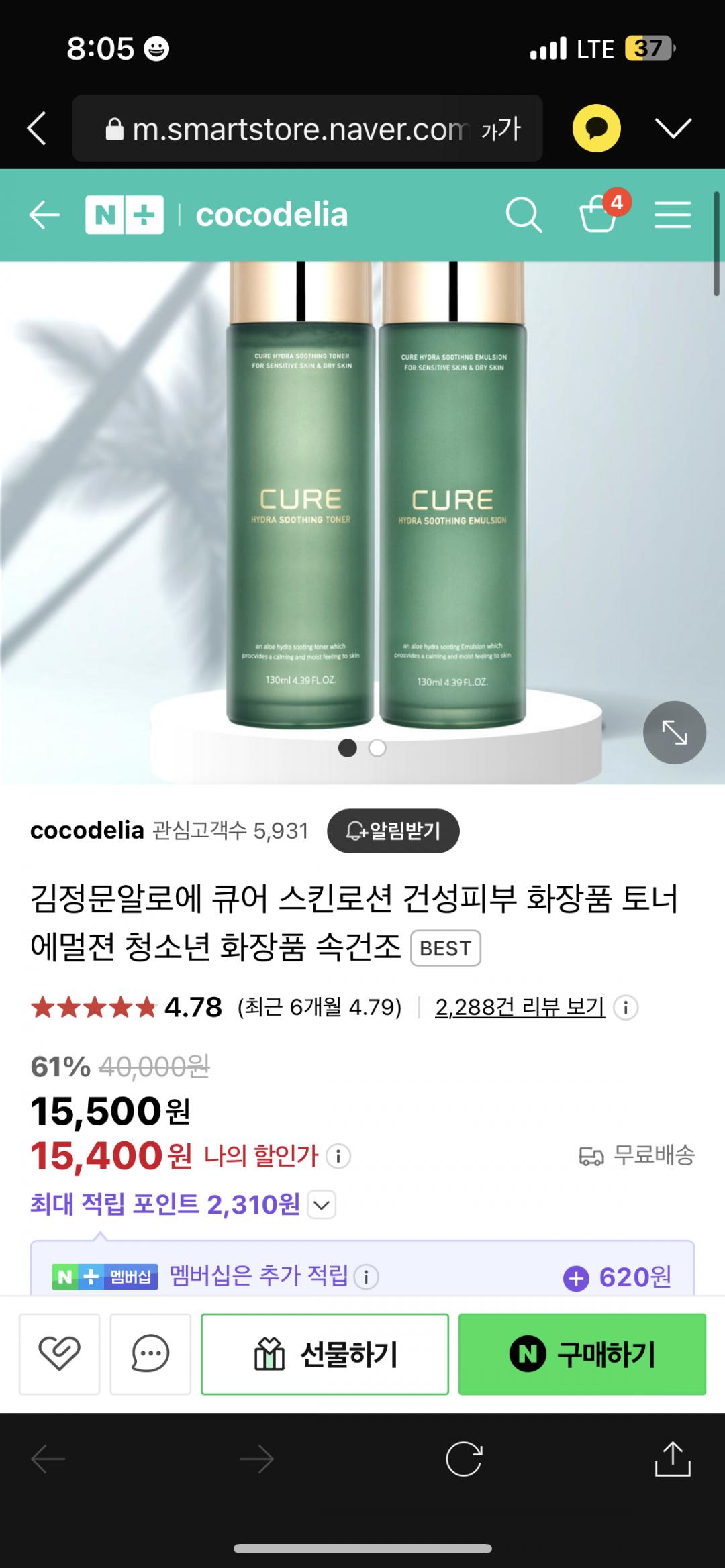Open the inquiry chat bubble button
This screenshot has height=1568, width=725.
tap(150, 1354)
